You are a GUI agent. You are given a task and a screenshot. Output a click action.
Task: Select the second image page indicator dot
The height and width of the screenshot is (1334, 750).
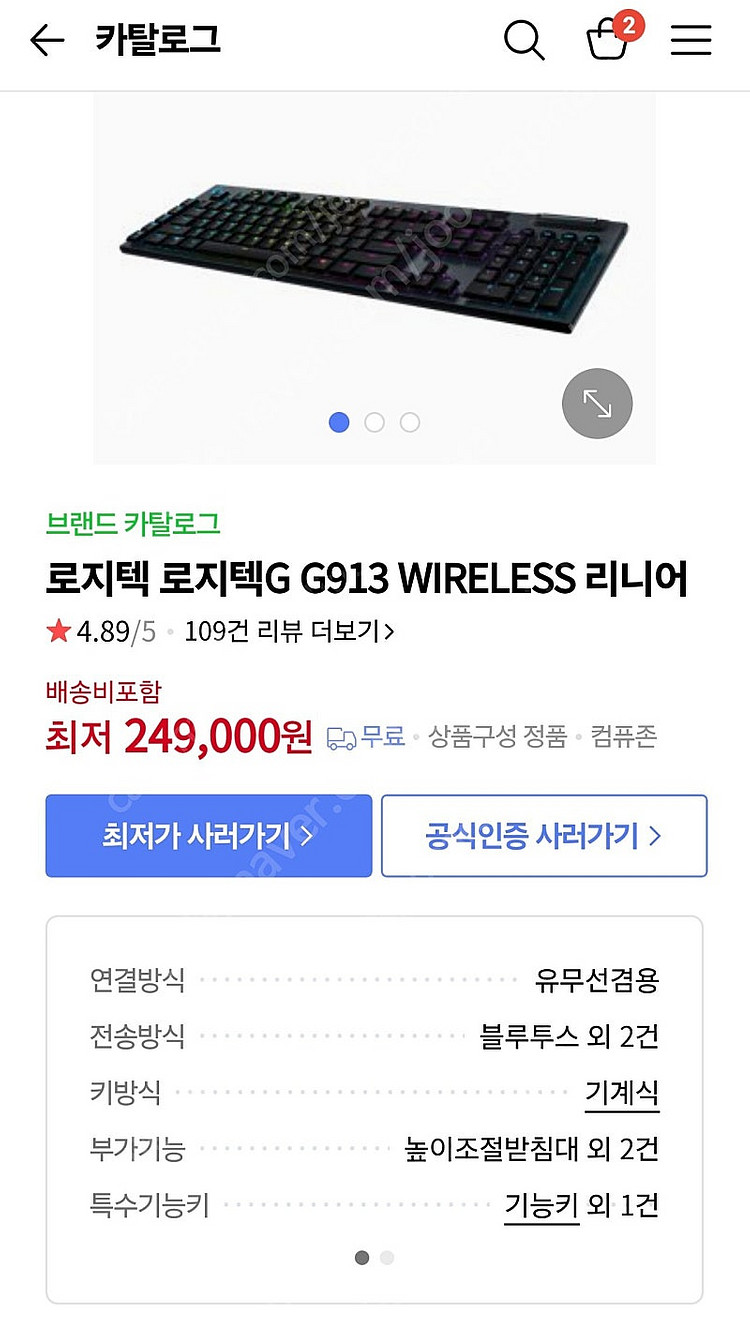(374, 422)
